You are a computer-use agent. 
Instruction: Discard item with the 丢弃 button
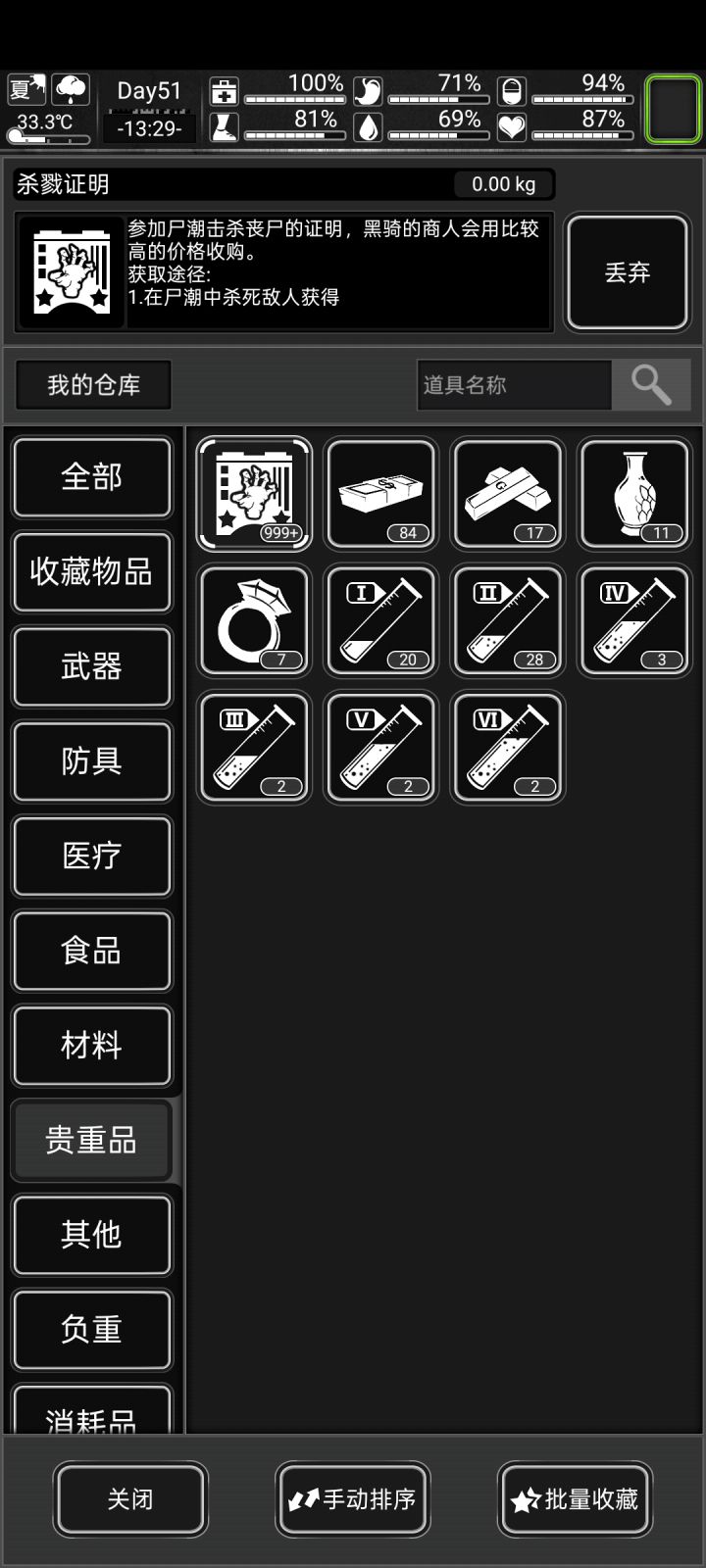pos(627,271)
